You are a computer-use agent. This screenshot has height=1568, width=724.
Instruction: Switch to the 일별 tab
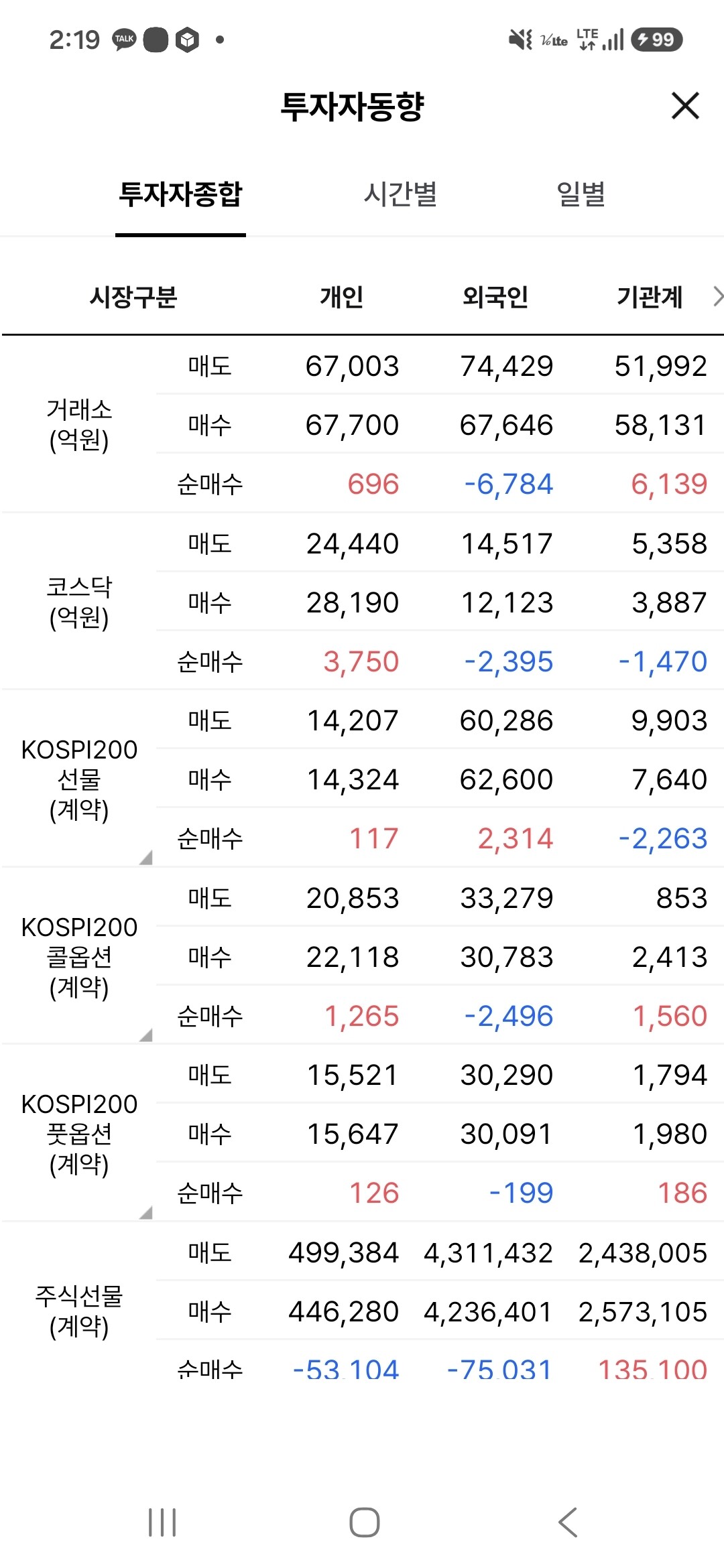click(x=581, y=195)
